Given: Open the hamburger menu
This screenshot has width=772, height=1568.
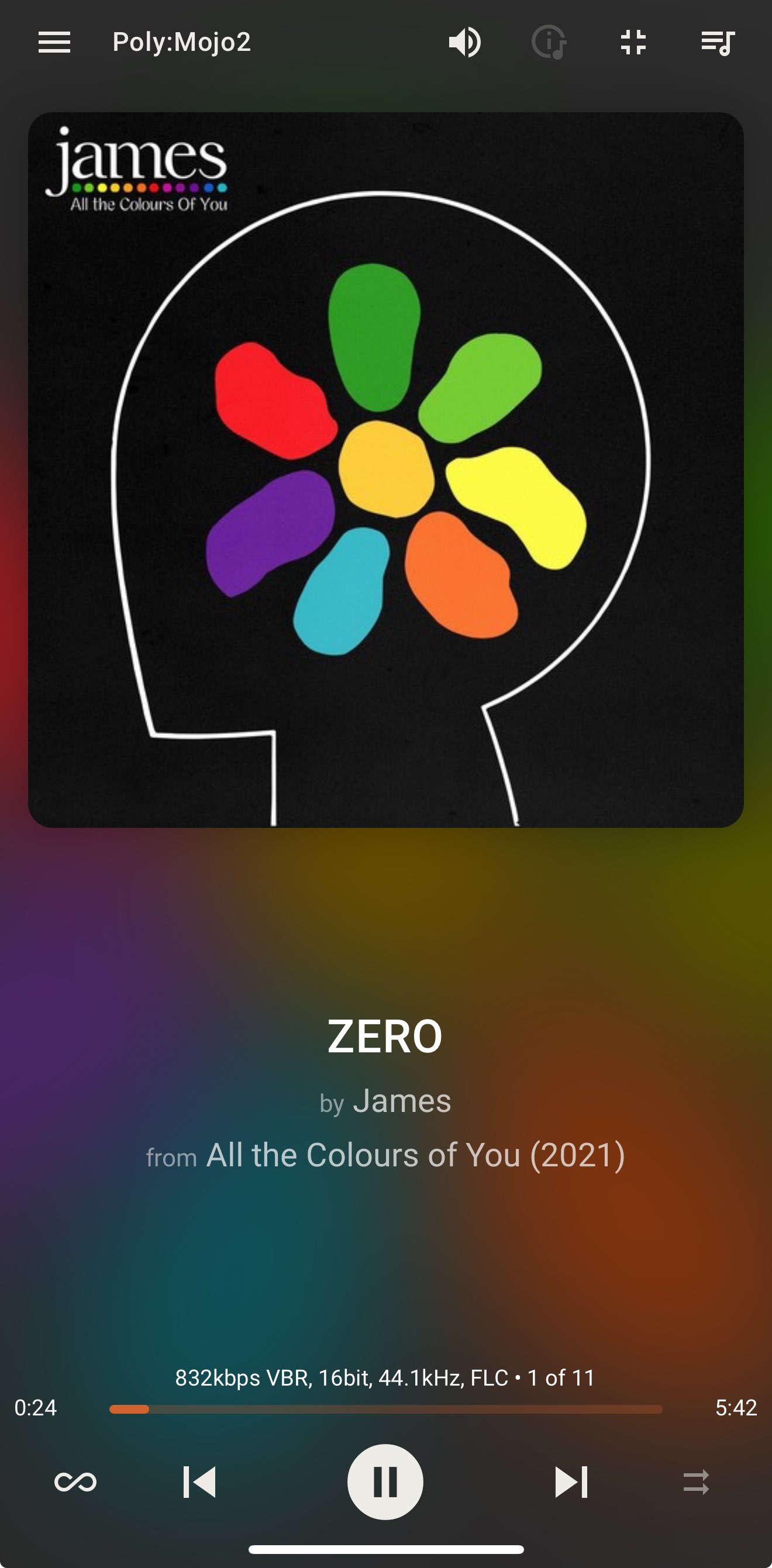Looking at the screenshot, I should (x=54, y=42).
